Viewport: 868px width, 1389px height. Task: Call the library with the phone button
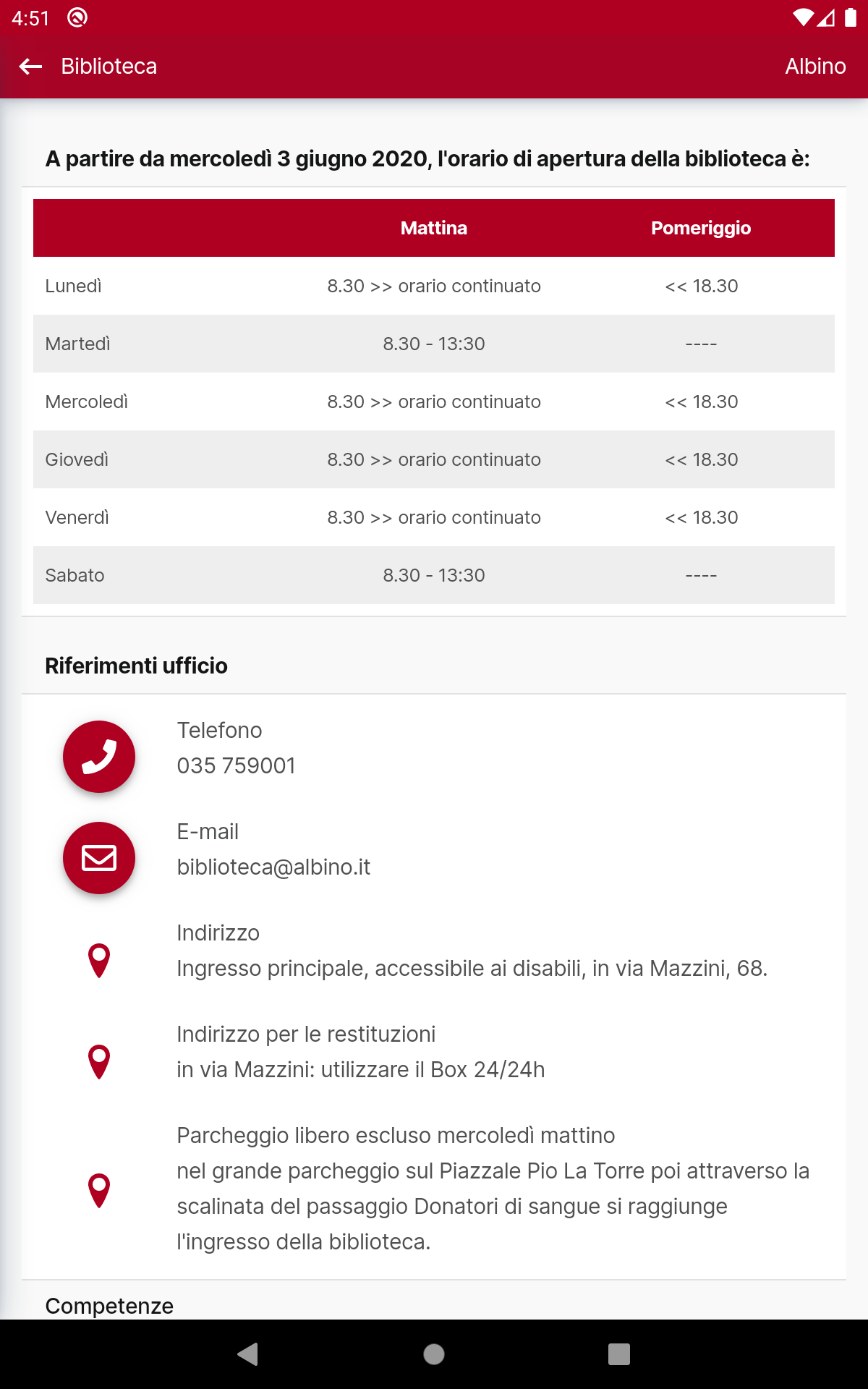pyautogui.click(x=99, y=757)
